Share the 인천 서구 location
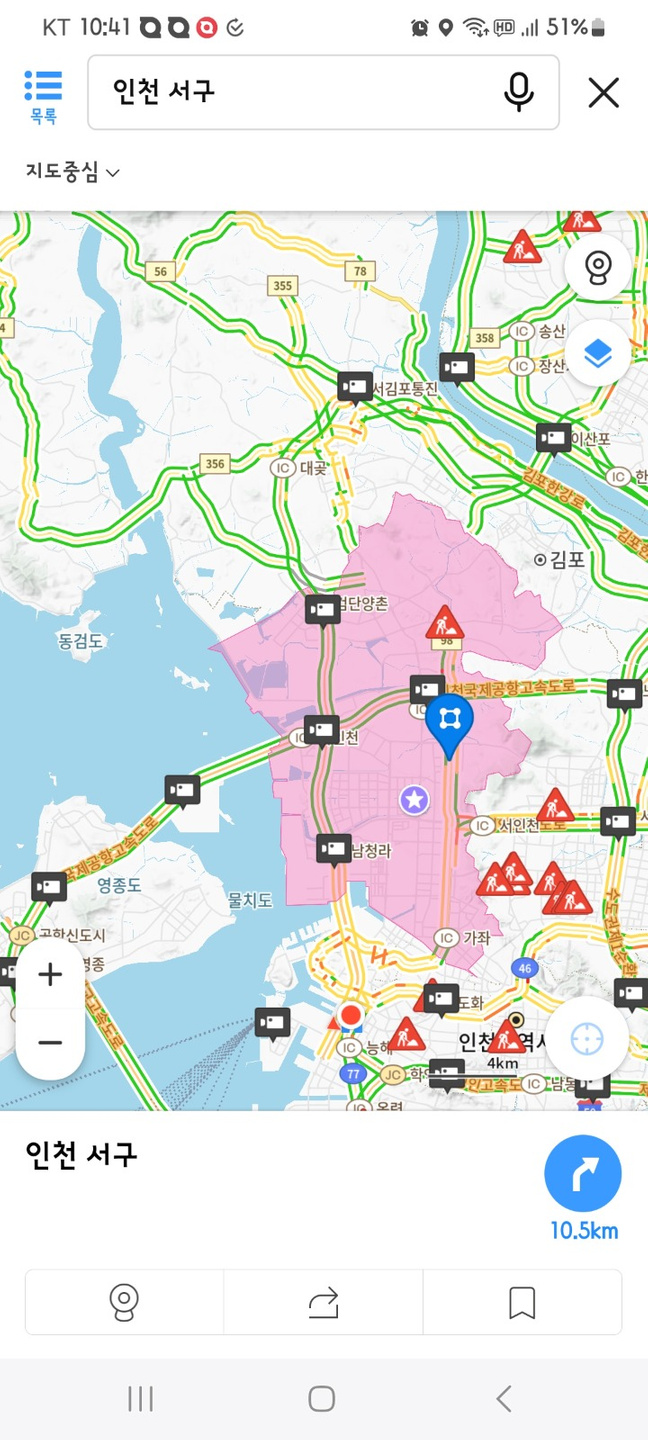648x1440 pixels. pos(323,1302)
